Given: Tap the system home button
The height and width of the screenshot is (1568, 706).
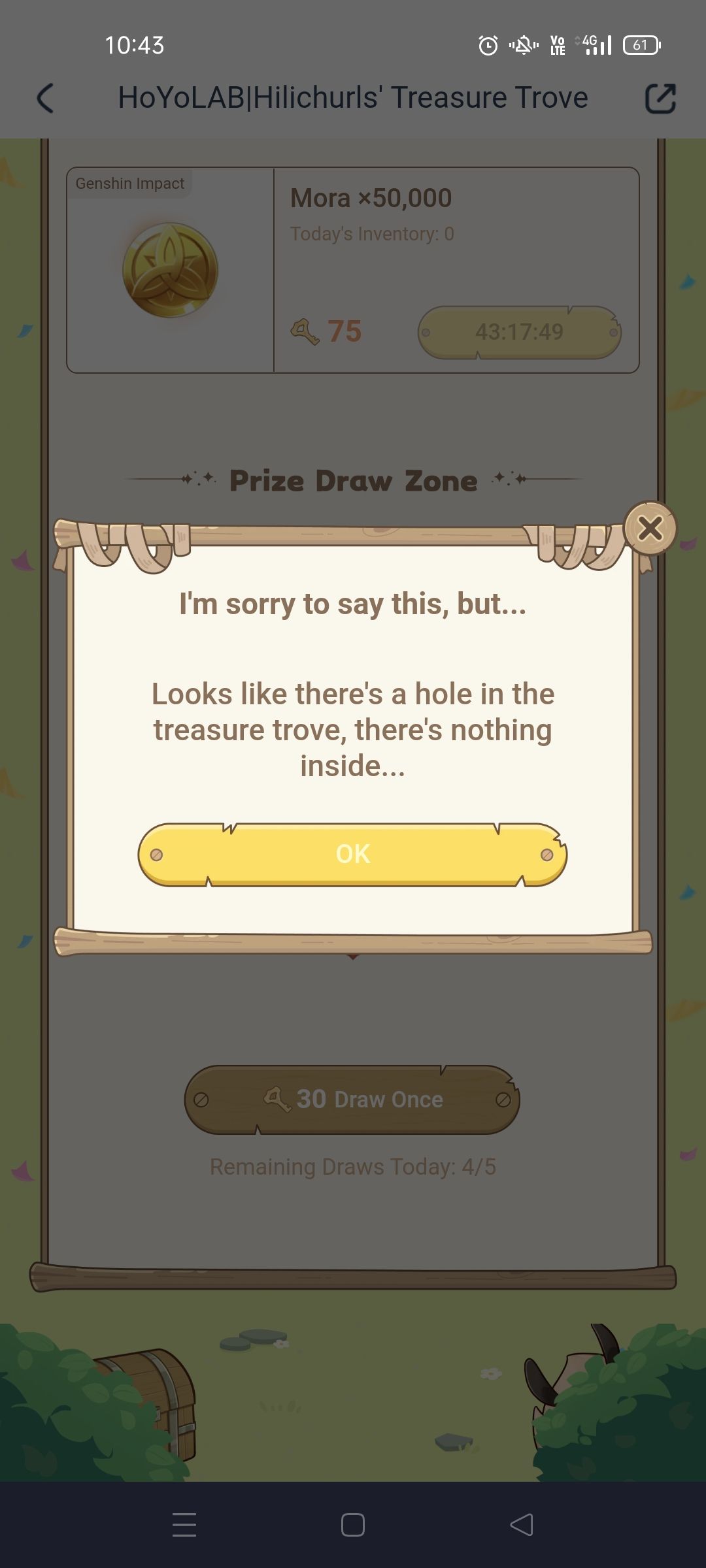Looking at the screenshot, I should click(352, 1526).
